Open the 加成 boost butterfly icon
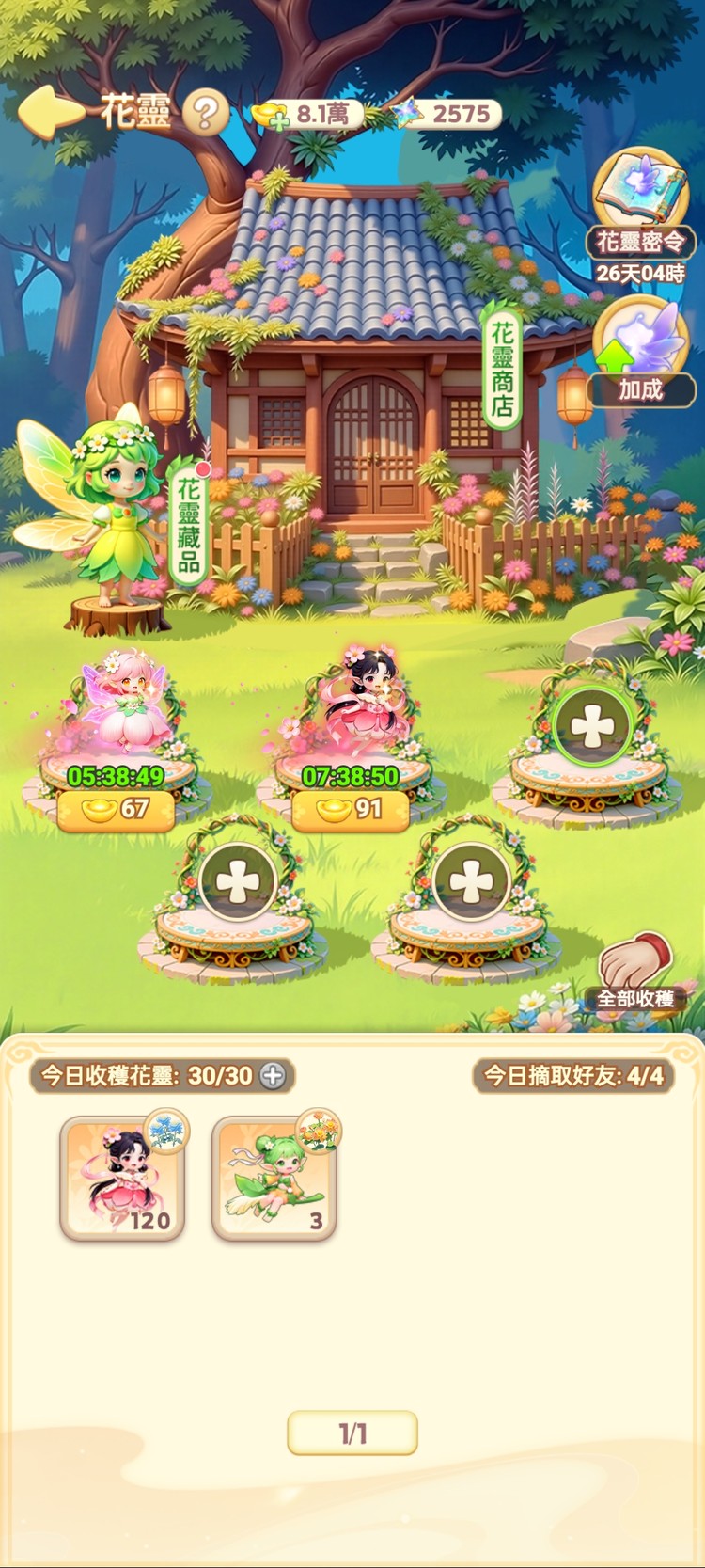This screenshot has width=705, height=1568. coord(639,343)
